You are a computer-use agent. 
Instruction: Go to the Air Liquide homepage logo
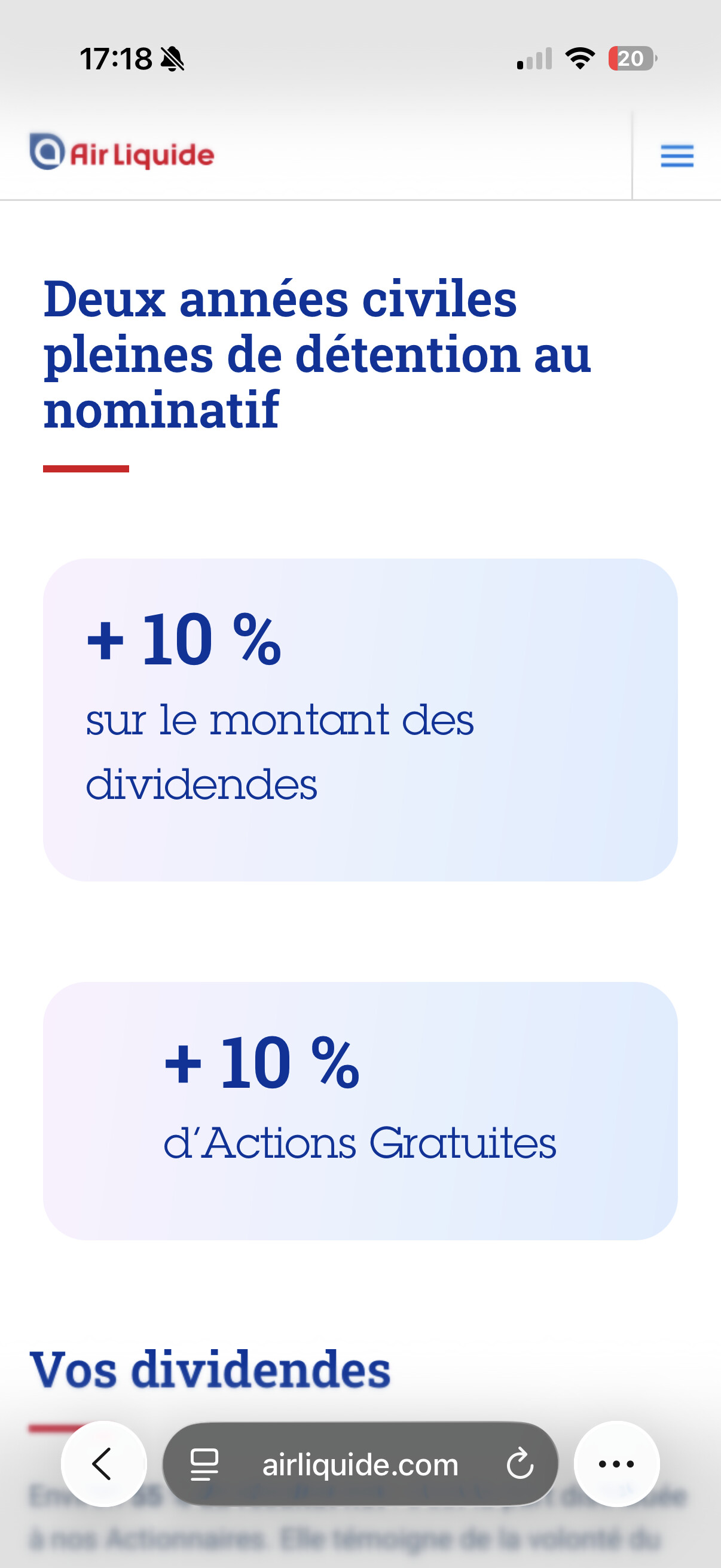pos(122,152)
